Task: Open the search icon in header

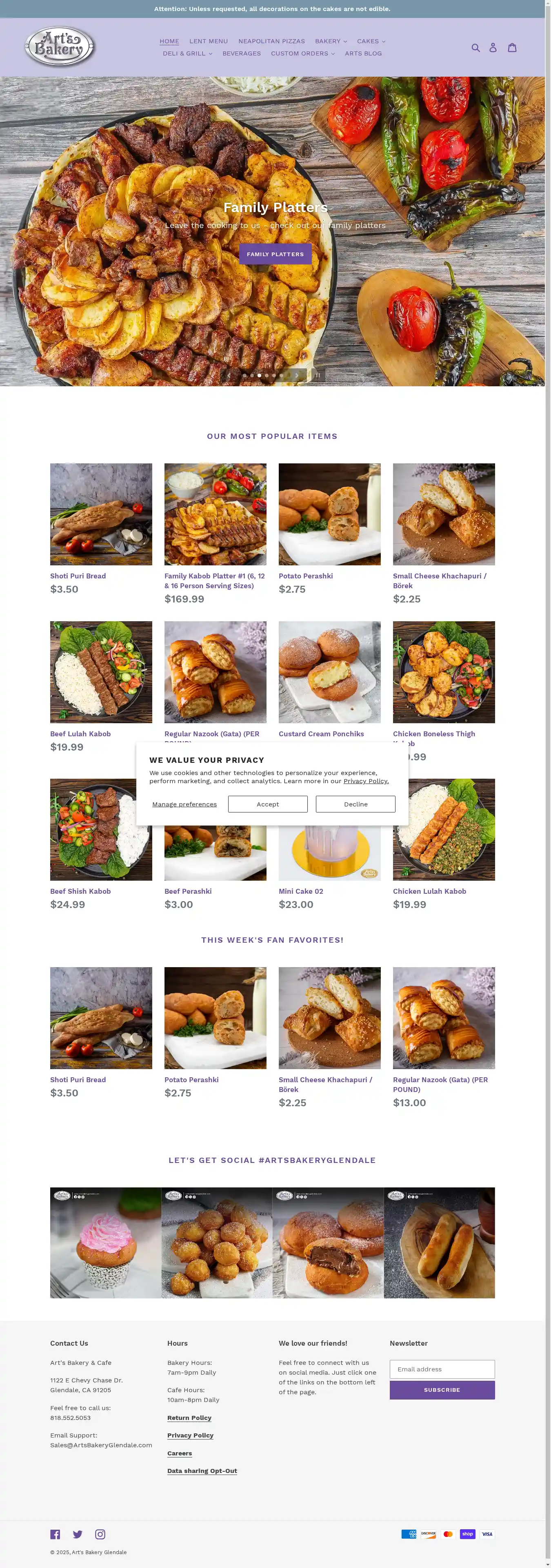Action: [x=475, y=47]
